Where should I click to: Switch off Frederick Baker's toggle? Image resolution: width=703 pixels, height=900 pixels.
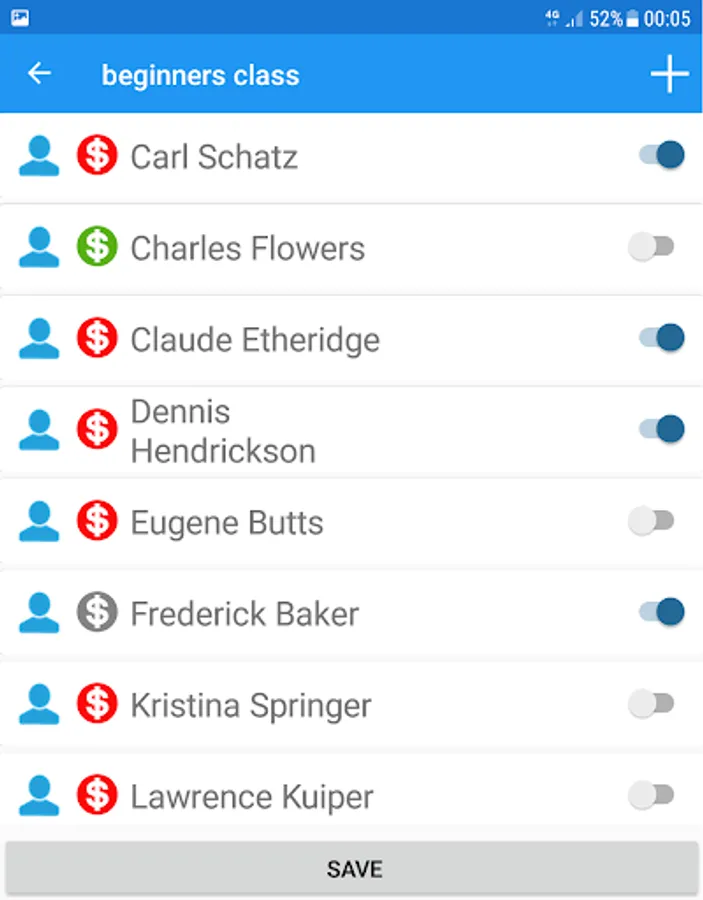pos(661,612)
